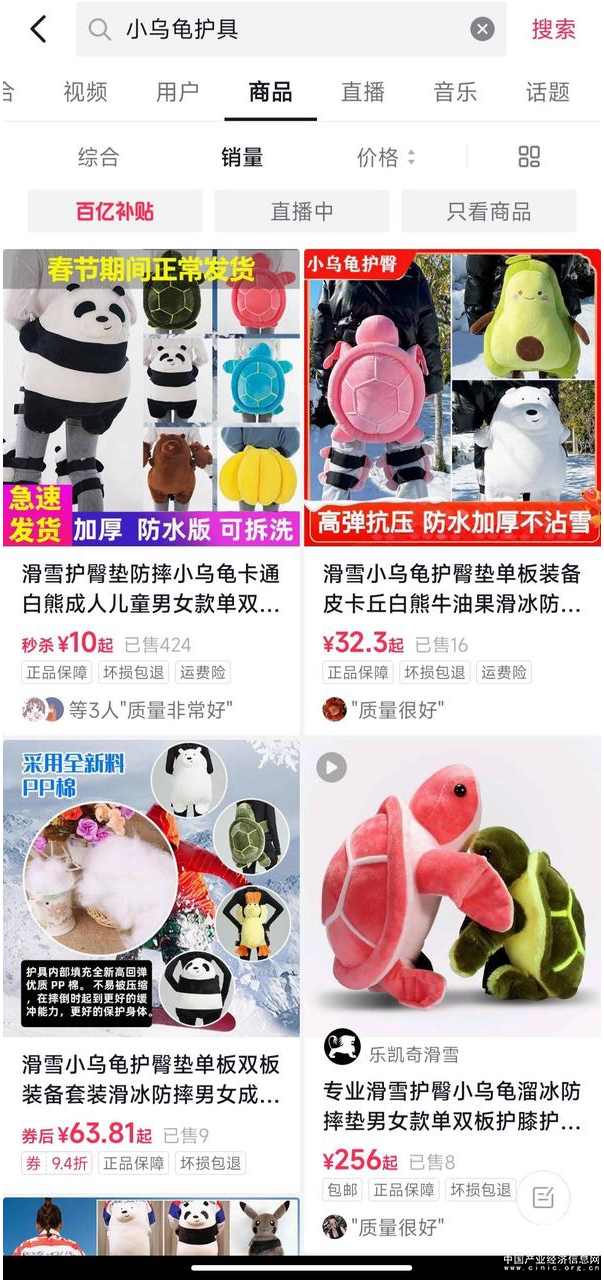Sort results by 综合
The width and height of the screenshot is (604, 1283).
click(98, 157)
